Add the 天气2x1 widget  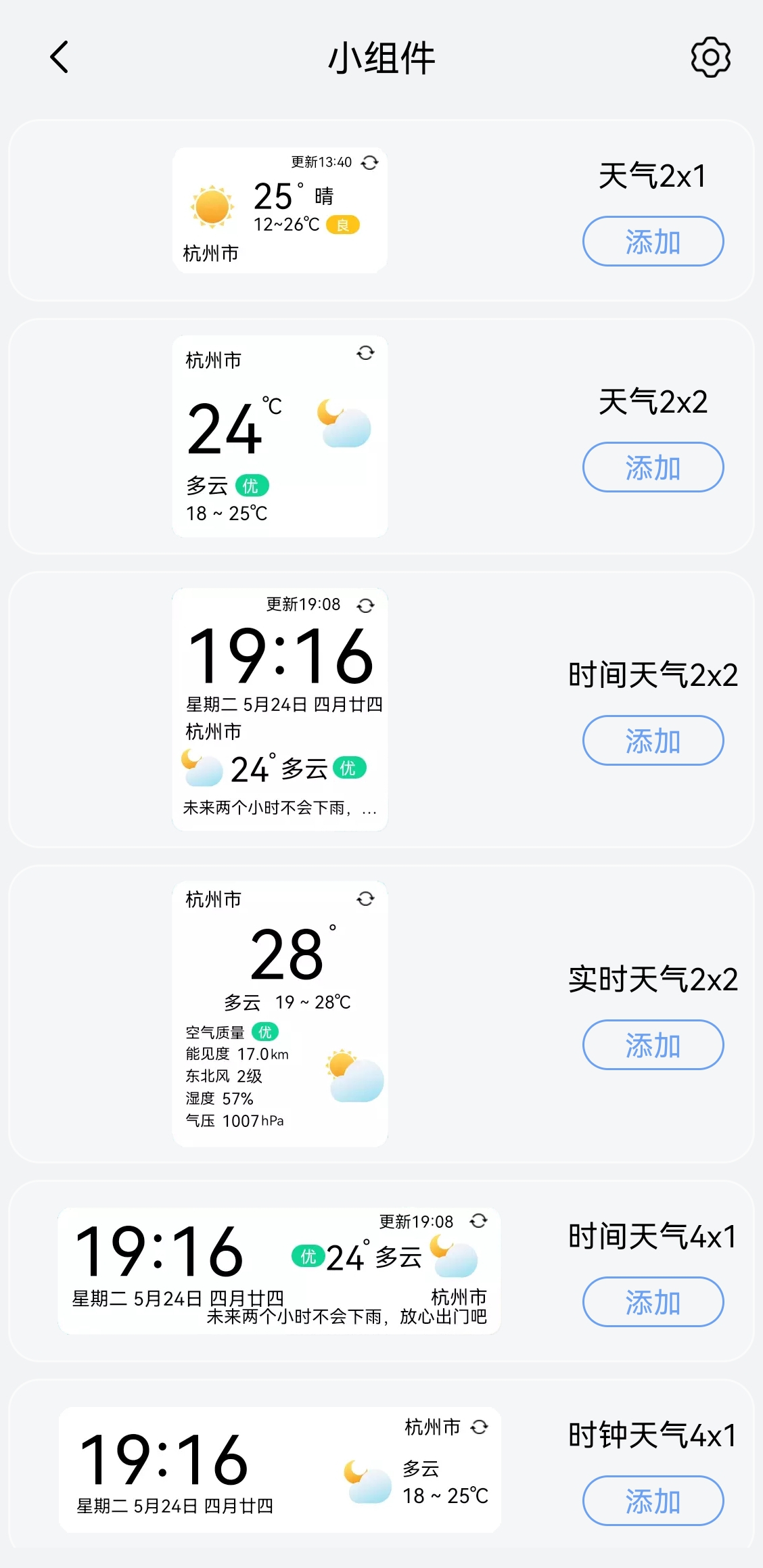653,241
